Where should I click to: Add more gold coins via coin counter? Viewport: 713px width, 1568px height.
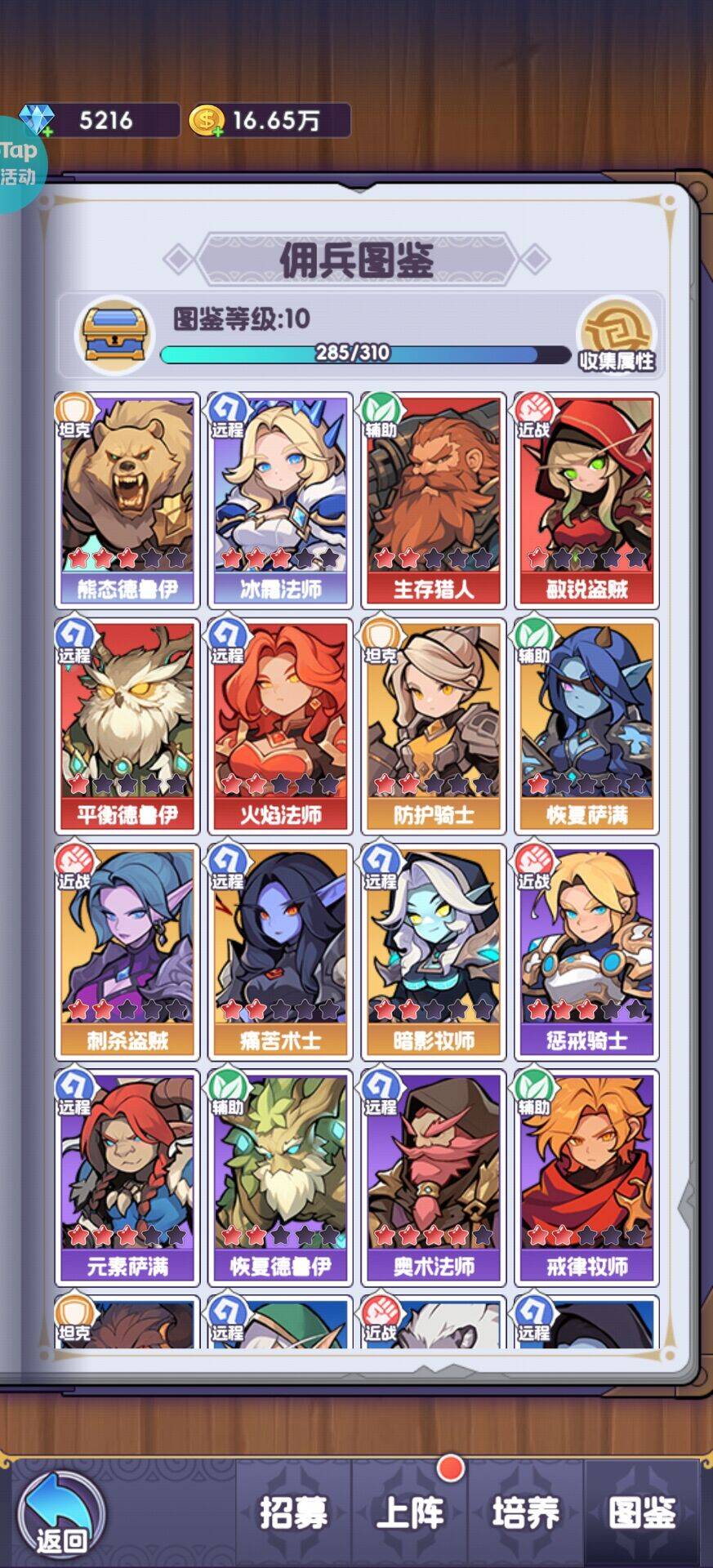[x=207, y=121]
